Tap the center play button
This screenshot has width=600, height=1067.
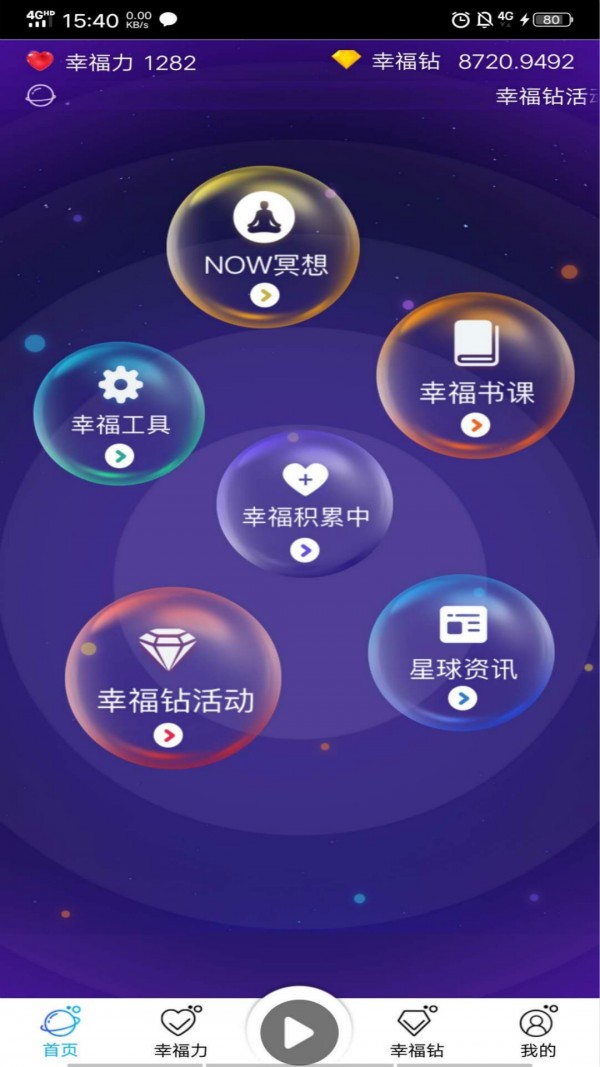click(x=298, y=1032)
